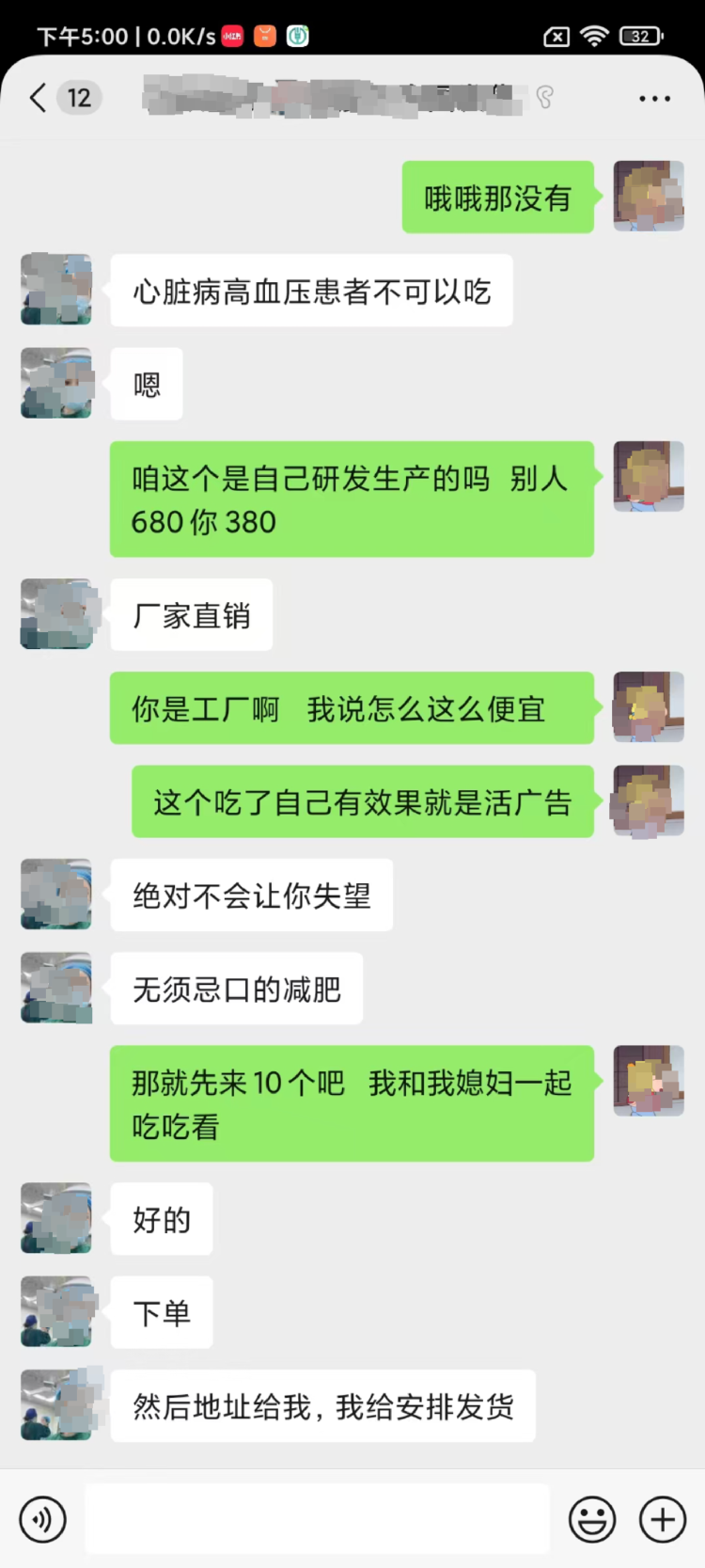Image resolution: width=705 pixels, height=1568 pixels.
Task: Open the three-dot chat menu
Action: coord(654,99)
